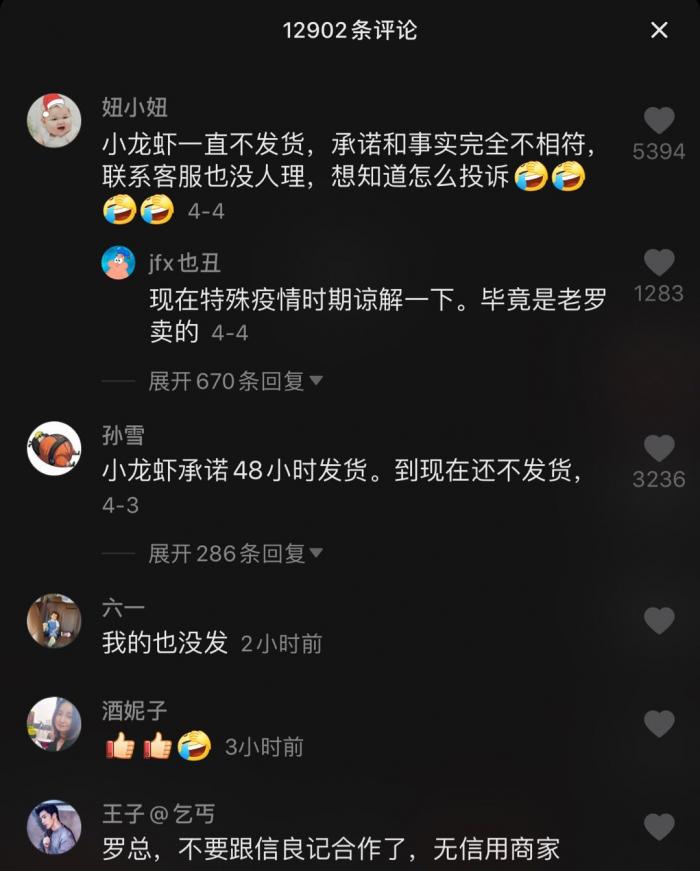700x871 pixels.
Task: Like jfx也丑's reply
Action: 659,263
